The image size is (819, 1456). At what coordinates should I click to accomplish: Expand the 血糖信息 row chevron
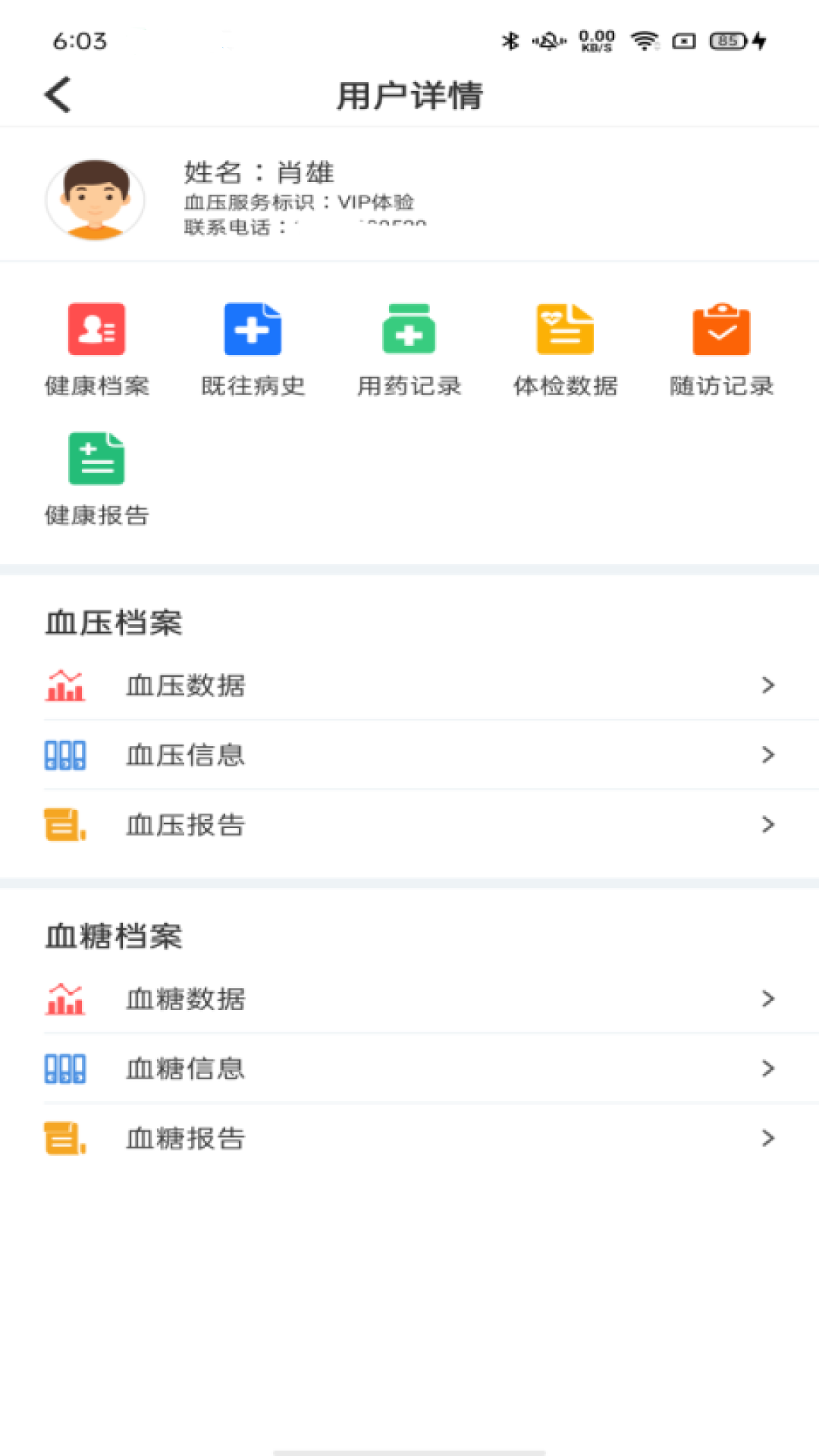[768, 1069]
